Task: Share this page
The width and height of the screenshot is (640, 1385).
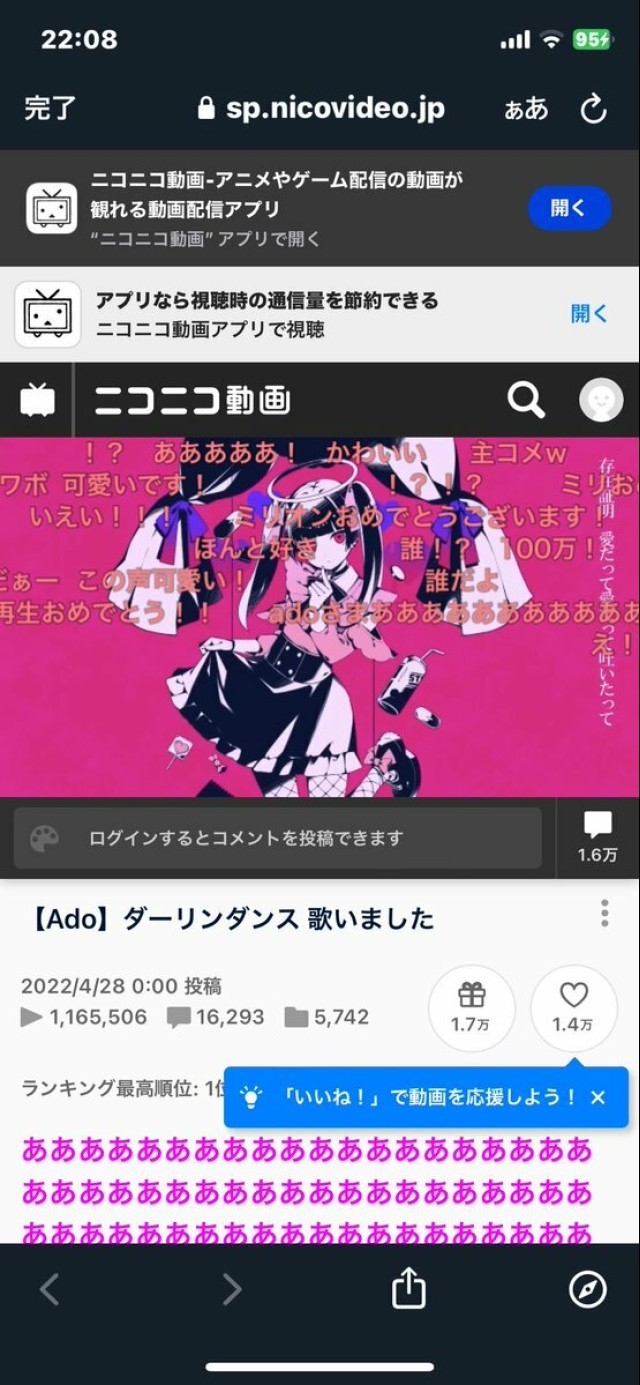Action: coord(408,1289)
